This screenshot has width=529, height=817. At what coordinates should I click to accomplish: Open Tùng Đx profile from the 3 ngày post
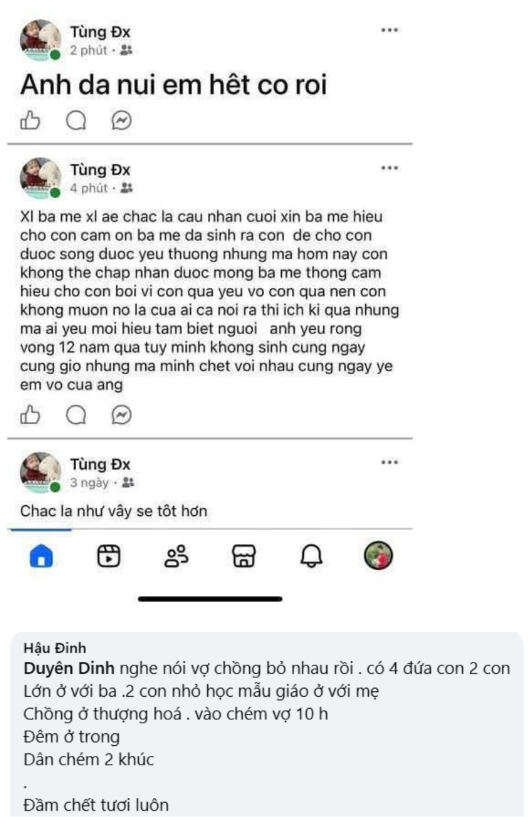pyautogui.click(x=100, y=464)
